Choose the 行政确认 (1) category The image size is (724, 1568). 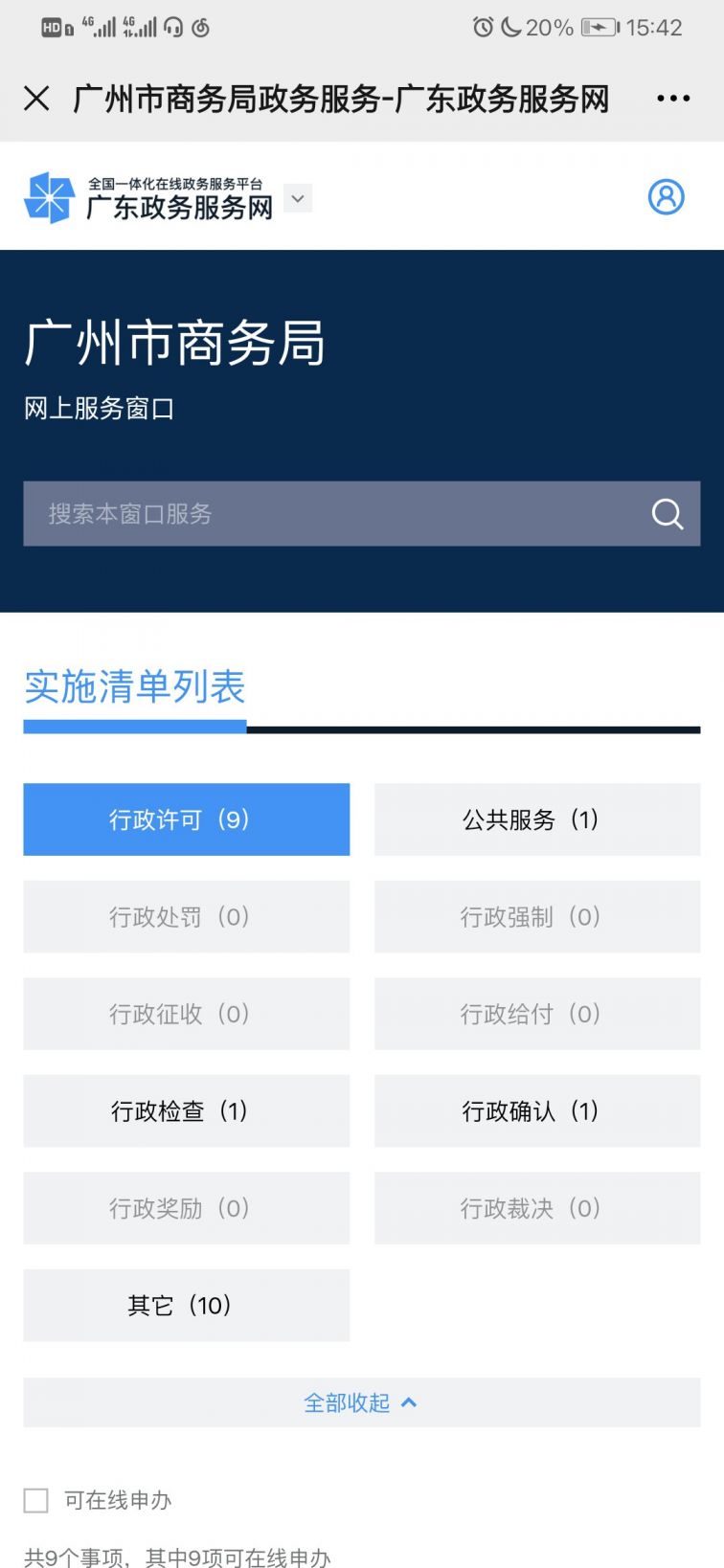tap(537, 1110)
